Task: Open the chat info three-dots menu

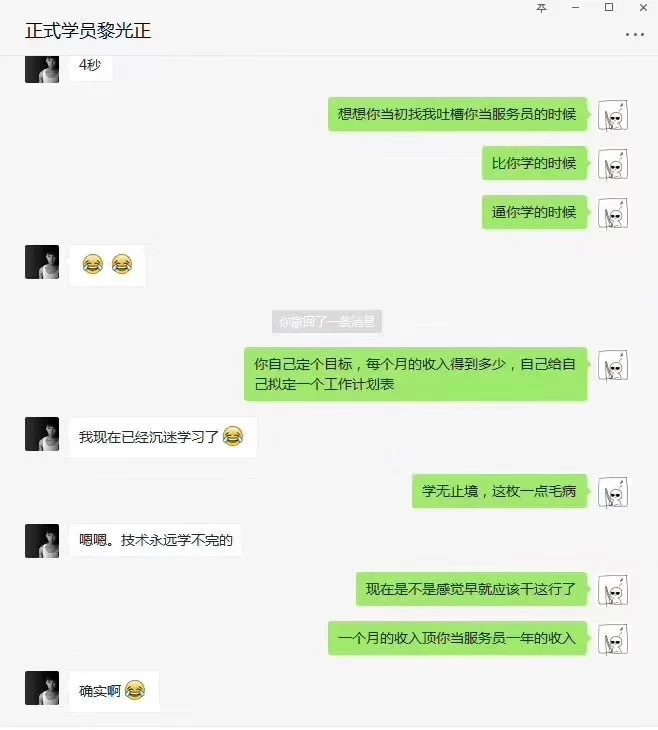Action: [x=634, y=34]
